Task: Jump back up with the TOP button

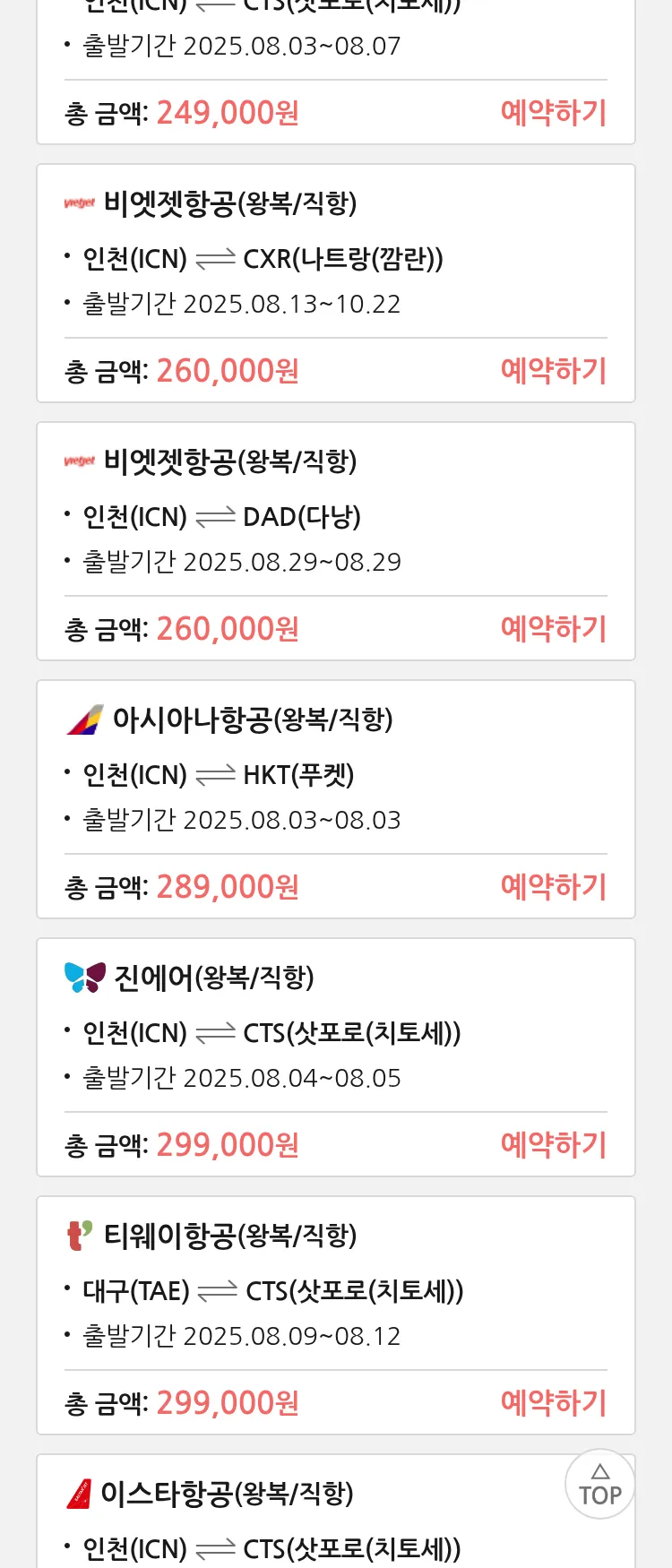Action: coord(599,1485)
